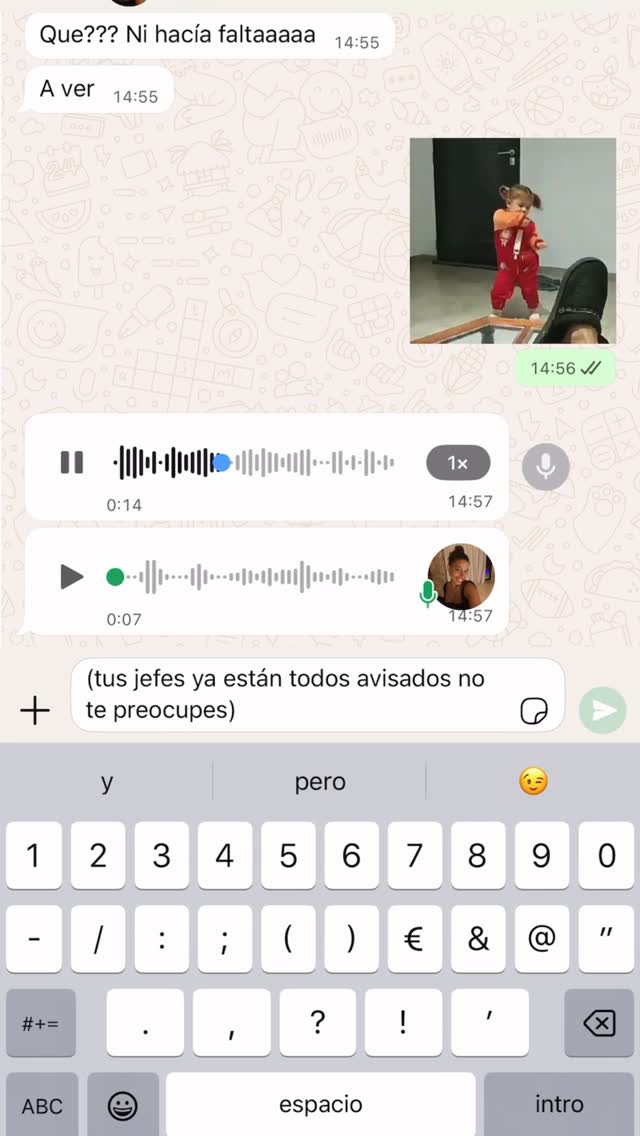Open the emoji keyboard

[x=123, y=1105]
